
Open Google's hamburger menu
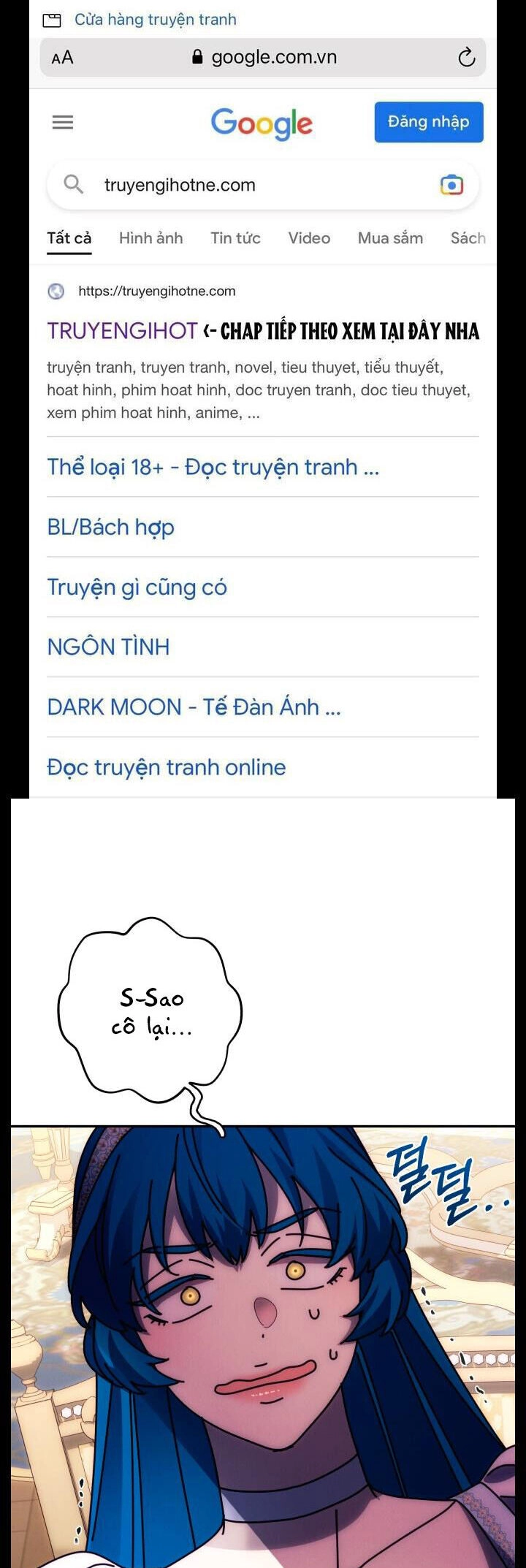pyautogui.click(x=63, y=121)
